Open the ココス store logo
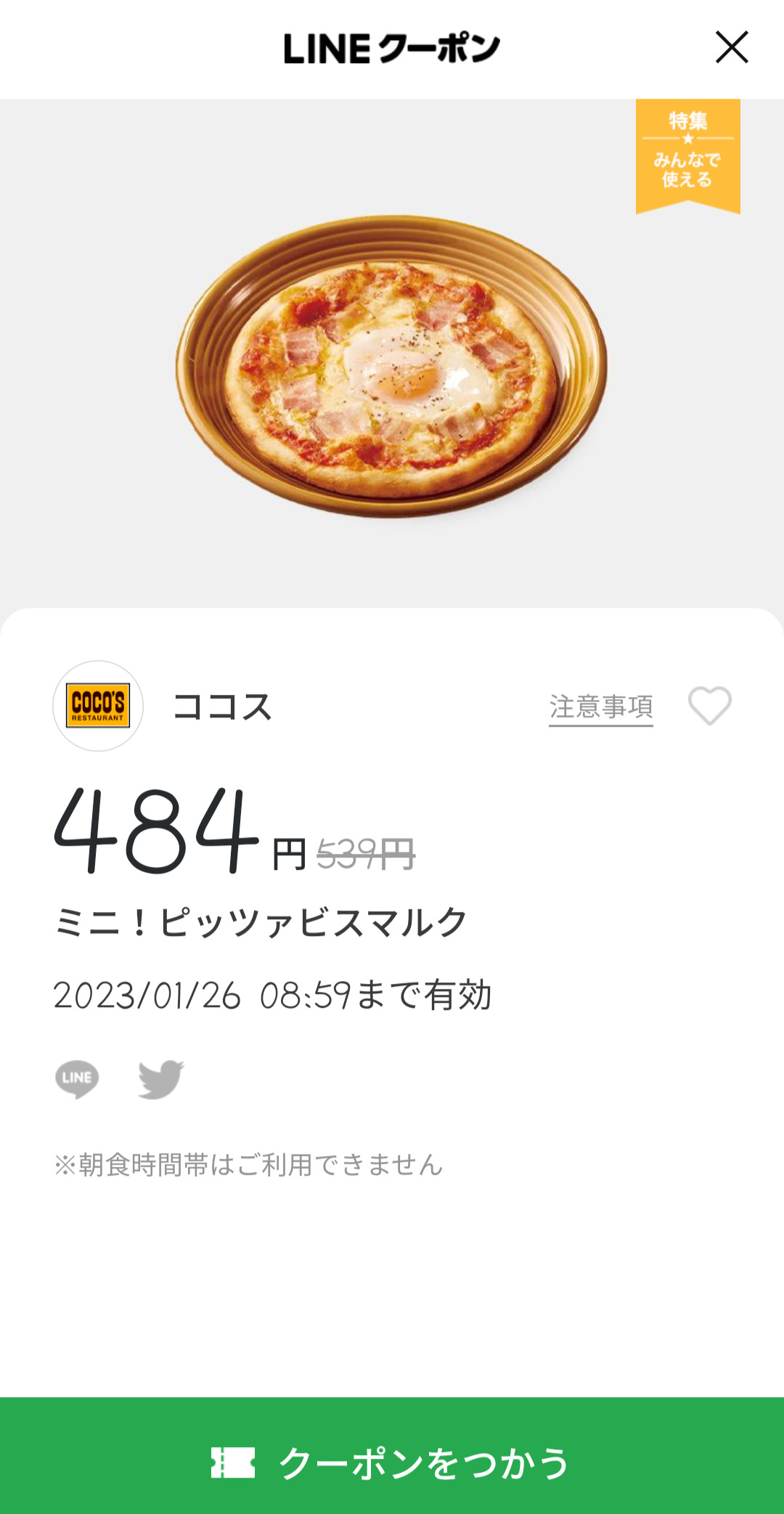 [x=98, y=706]
